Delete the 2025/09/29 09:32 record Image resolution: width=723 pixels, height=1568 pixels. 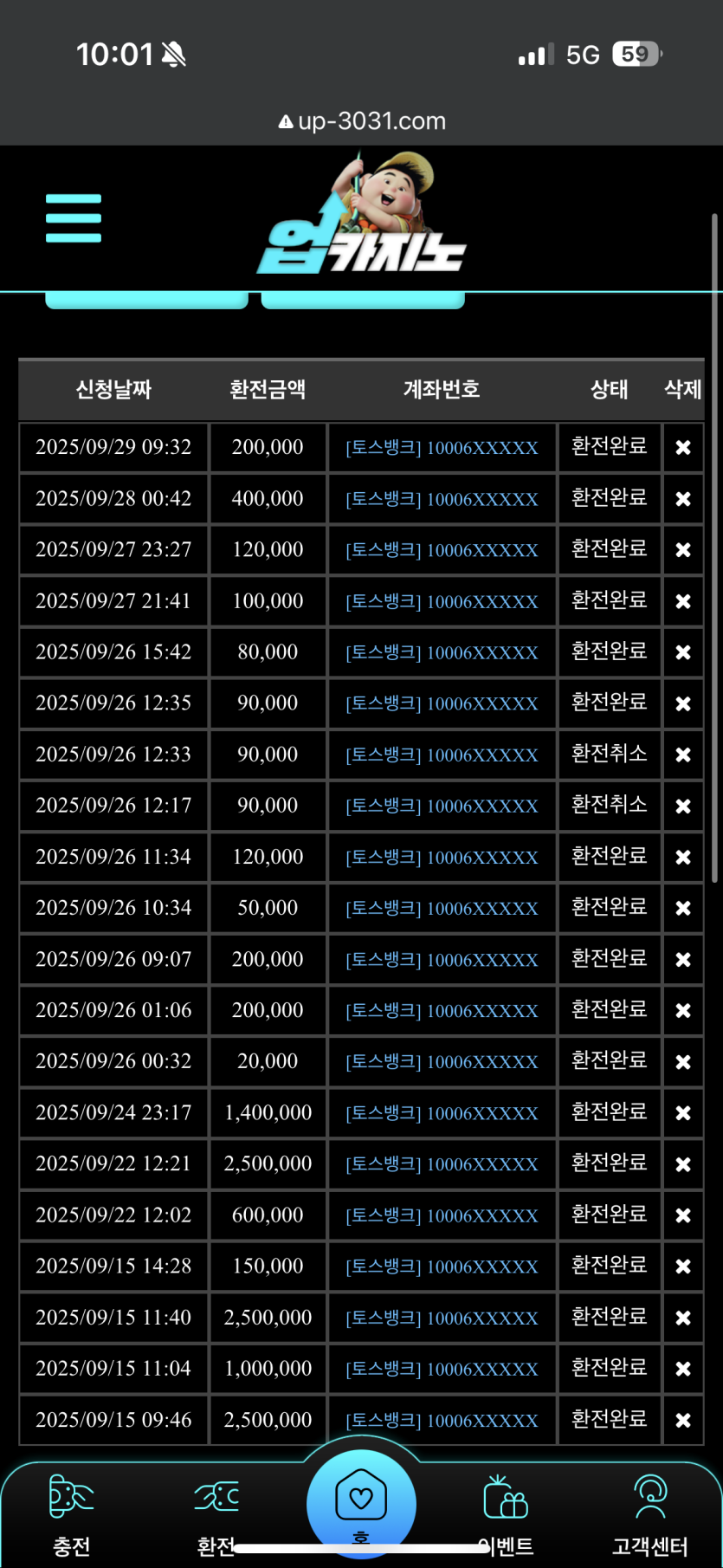point(683,447)
